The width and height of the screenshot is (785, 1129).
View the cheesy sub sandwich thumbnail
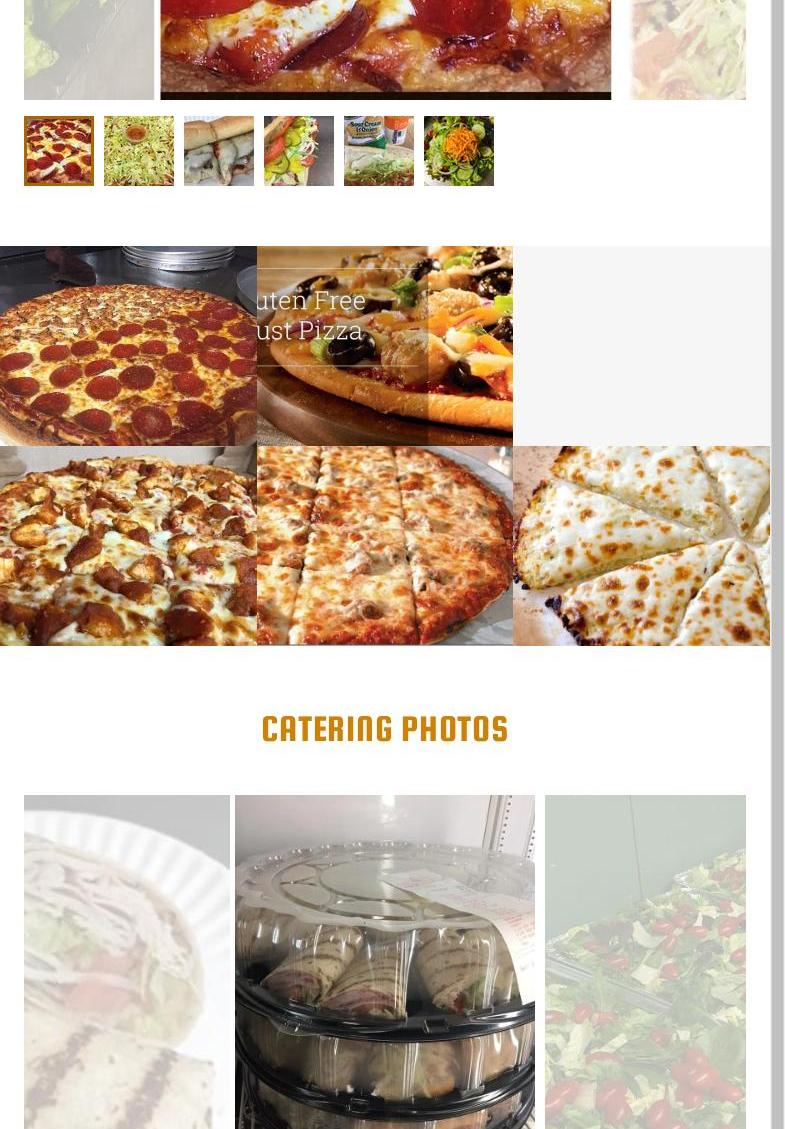tap(219, 151)
